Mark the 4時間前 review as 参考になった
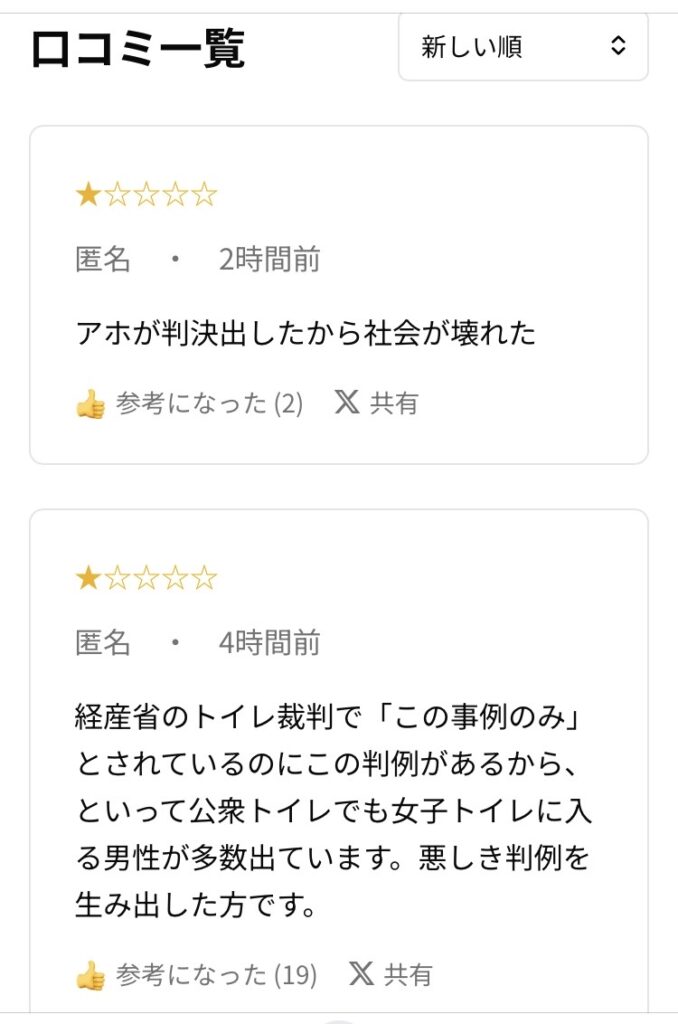 [196, 974]
